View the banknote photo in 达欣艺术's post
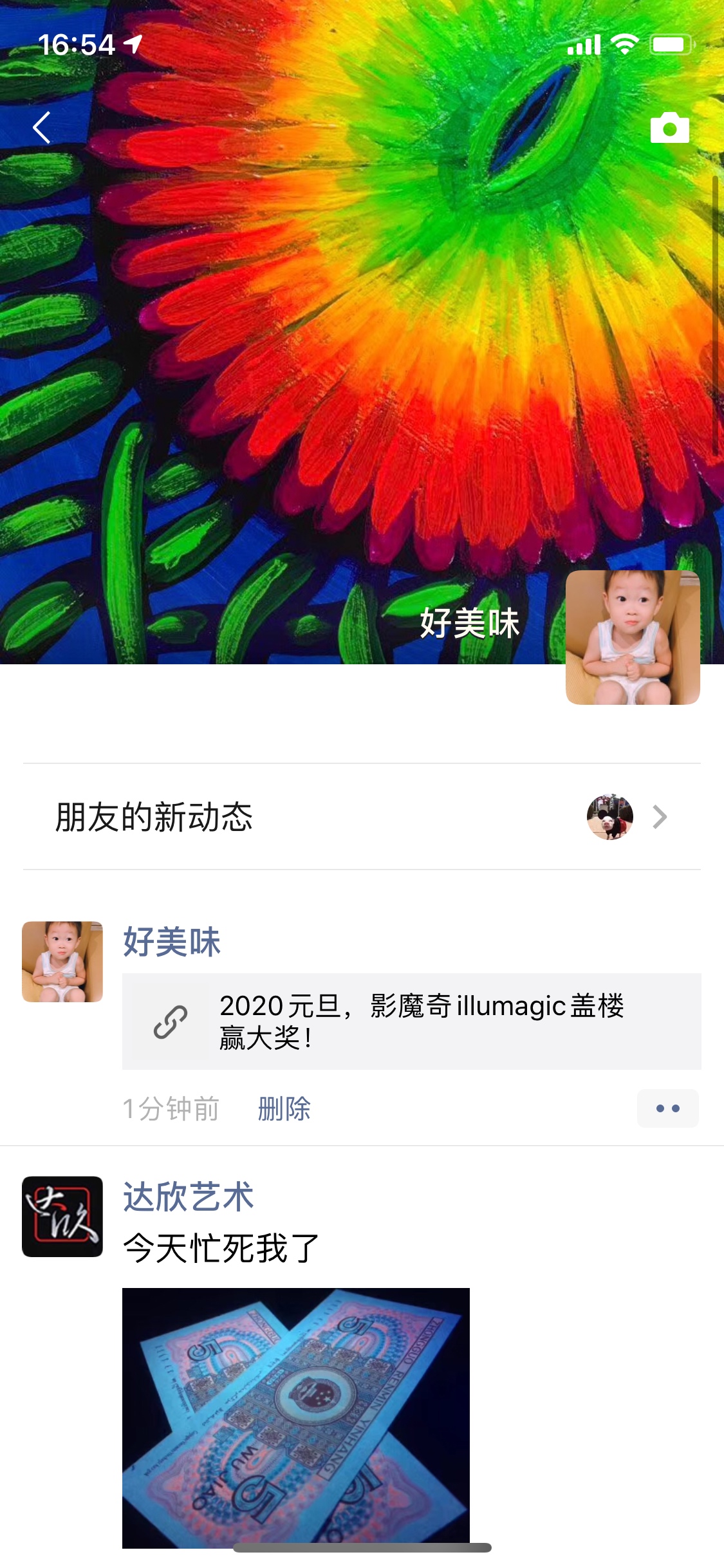Viewport: 724px width, 1568px height. 296,1416
